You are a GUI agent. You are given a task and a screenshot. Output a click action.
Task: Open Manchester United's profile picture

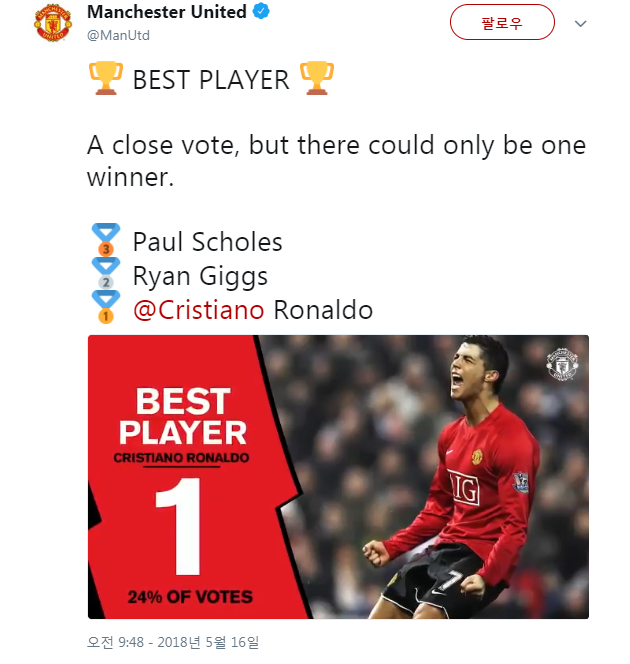tap(53, 23)
